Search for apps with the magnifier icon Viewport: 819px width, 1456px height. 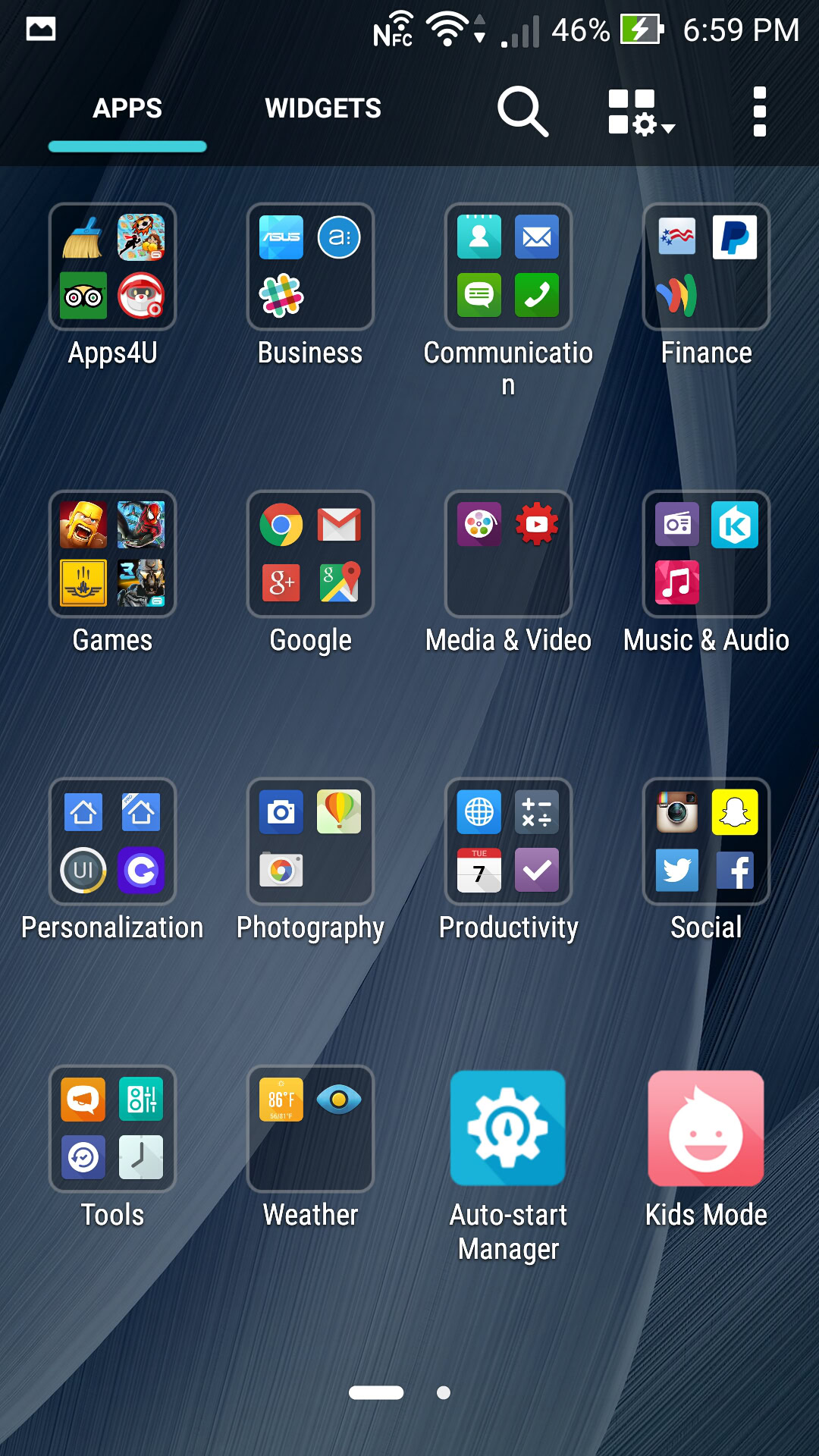click(522, 111)
